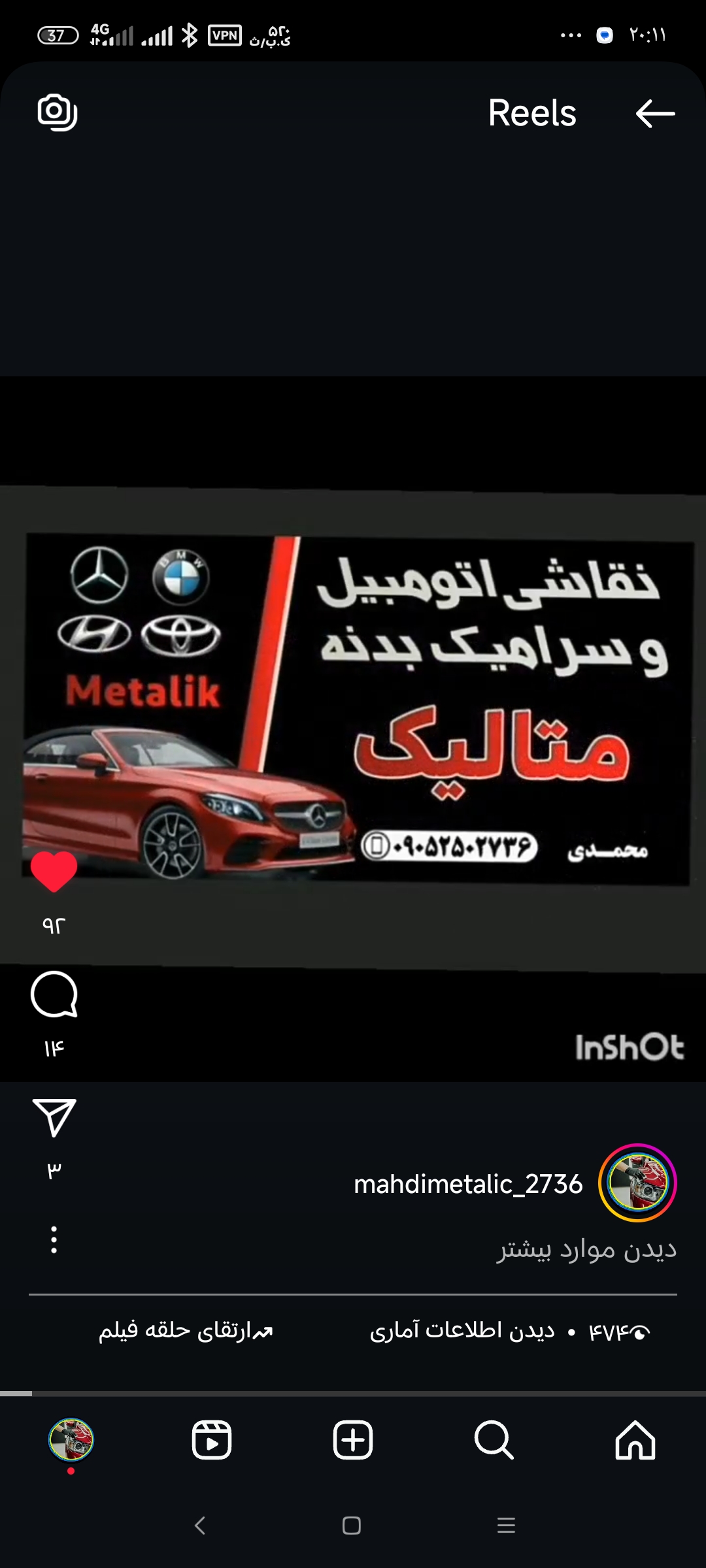Tap ارتقای حلقه فیلم to boost the reel
Screen dimensions: 706x1568
[x=186, y=1330]
